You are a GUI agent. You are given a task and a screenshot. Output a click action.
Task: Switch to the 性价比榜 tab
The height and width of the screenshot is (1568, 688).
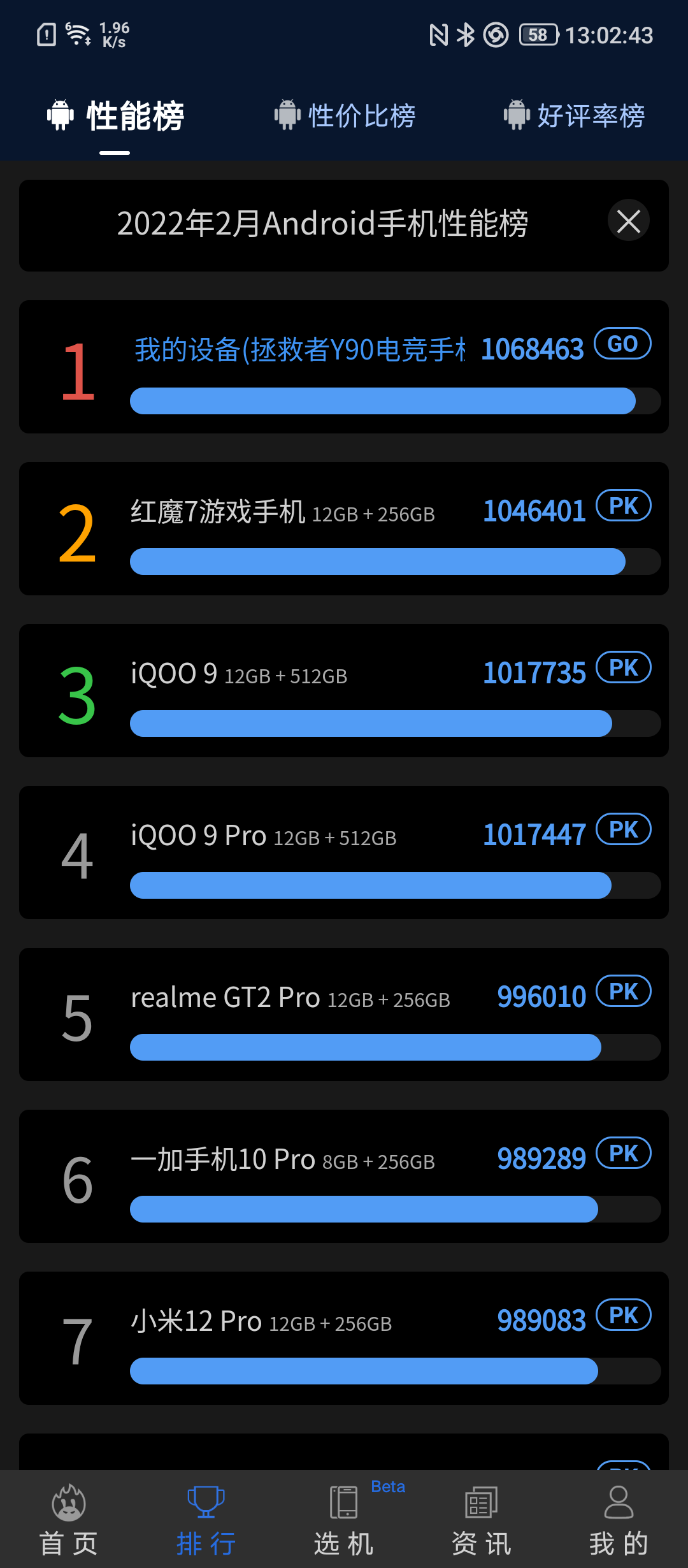tap(345, 116)
